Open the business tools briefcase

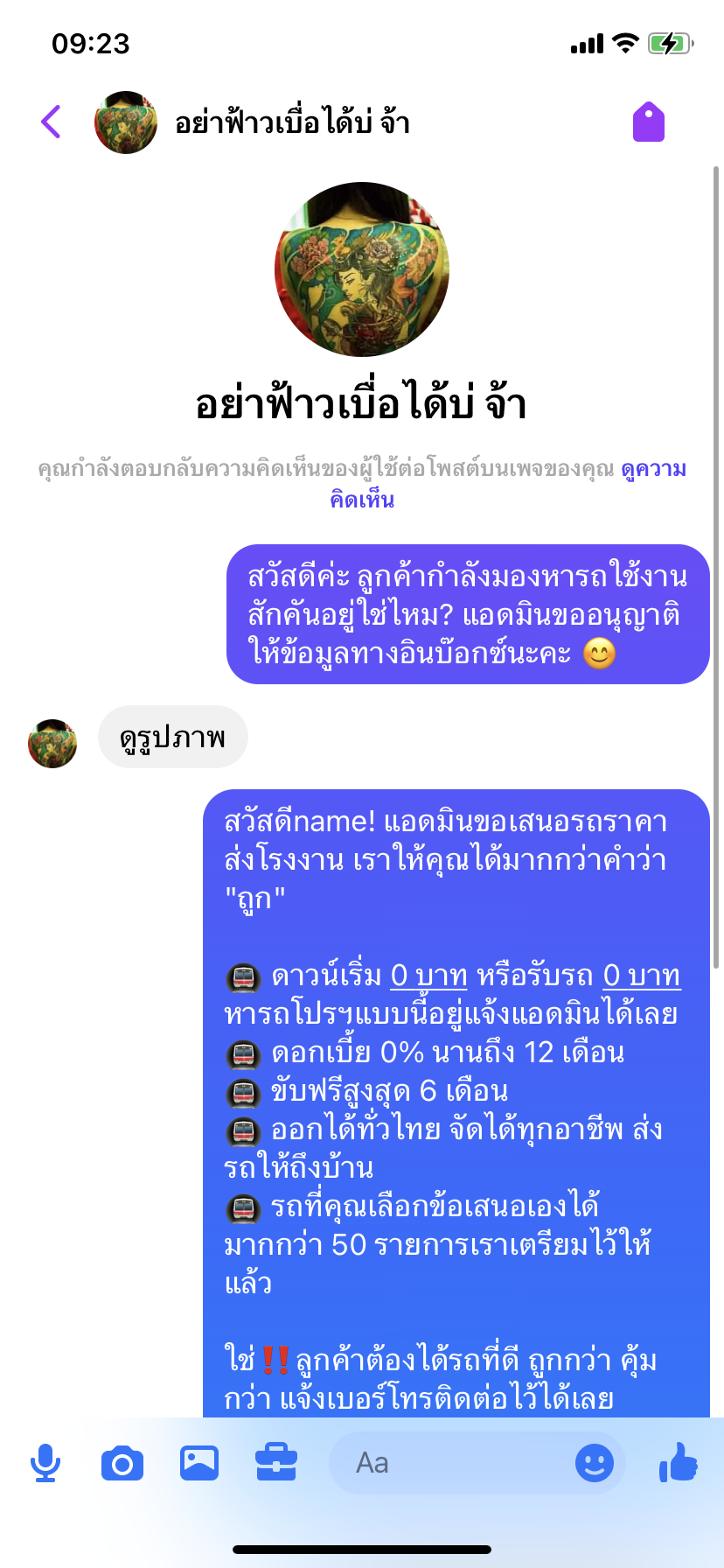[x=275, y=1463]
